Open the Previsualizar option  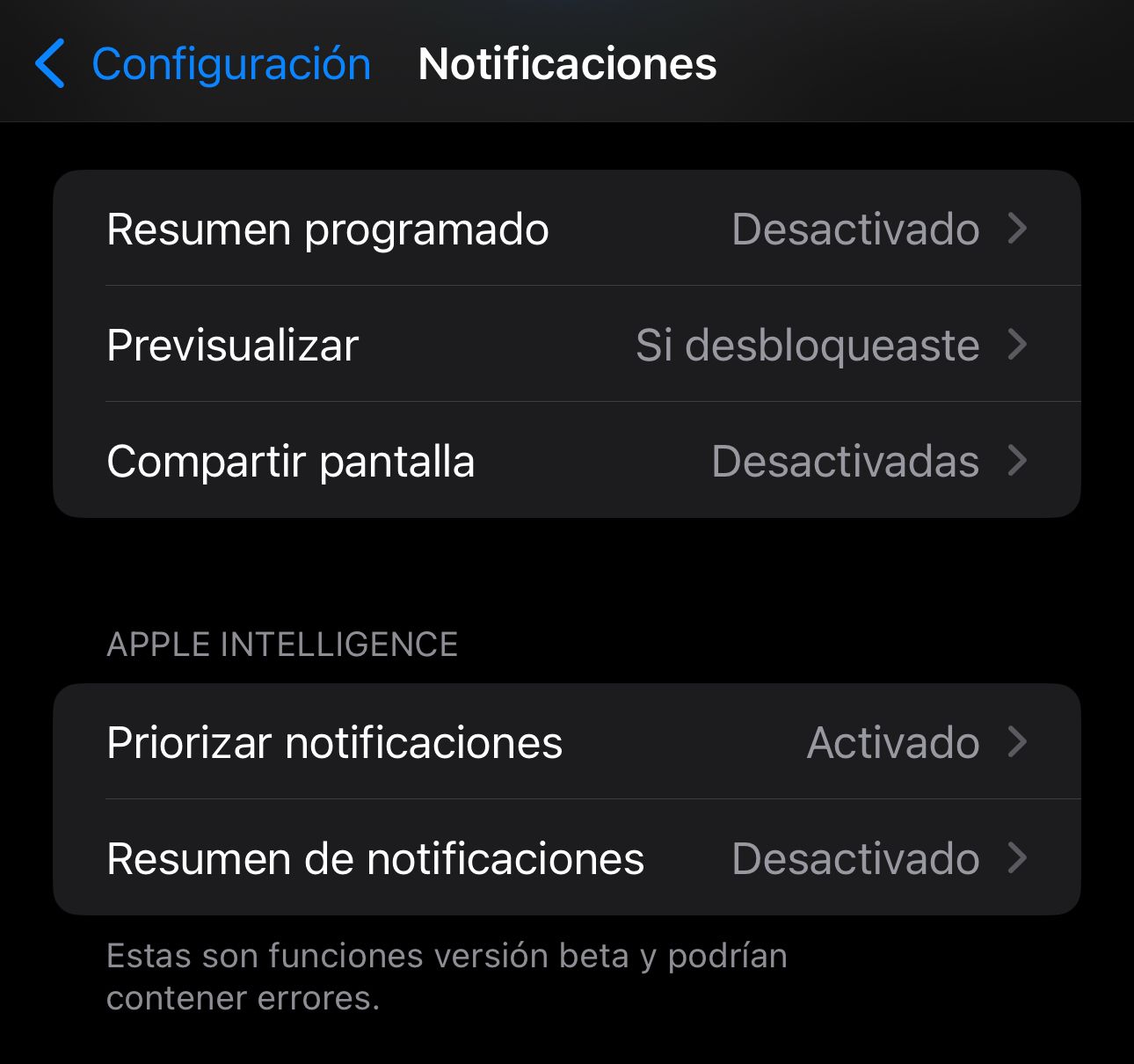coord(566,345)
